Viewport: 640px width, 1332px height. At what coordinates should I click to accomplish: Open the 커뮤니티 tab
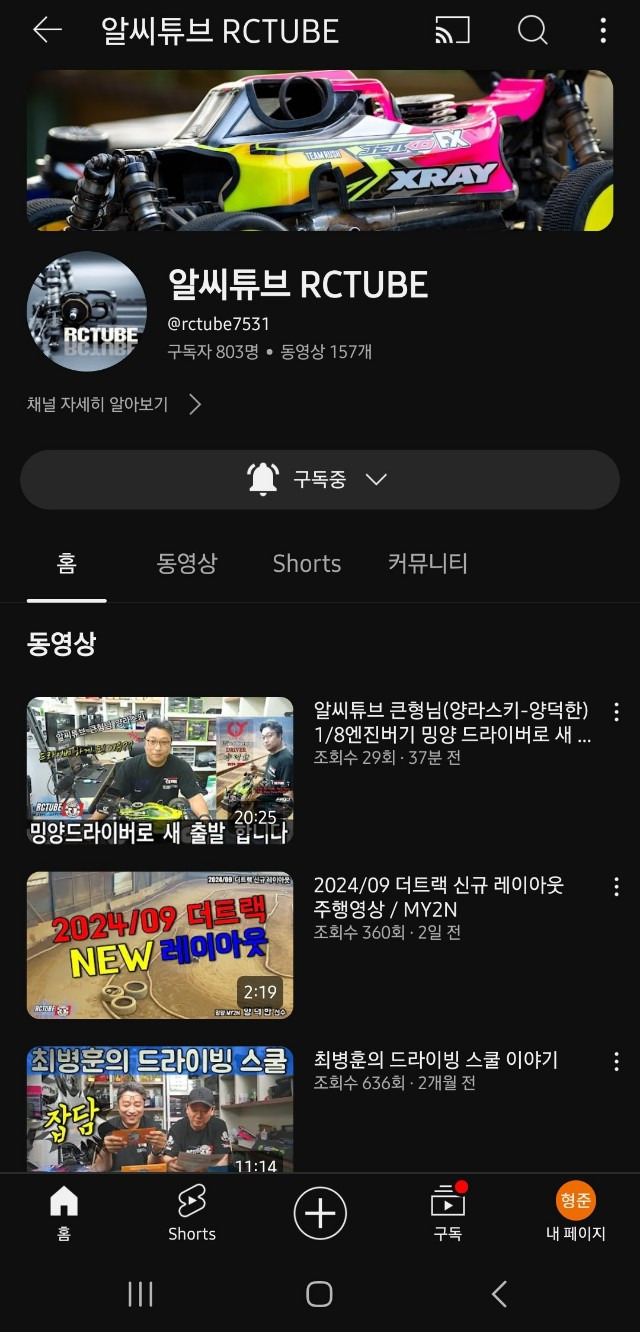pos(427,563)
